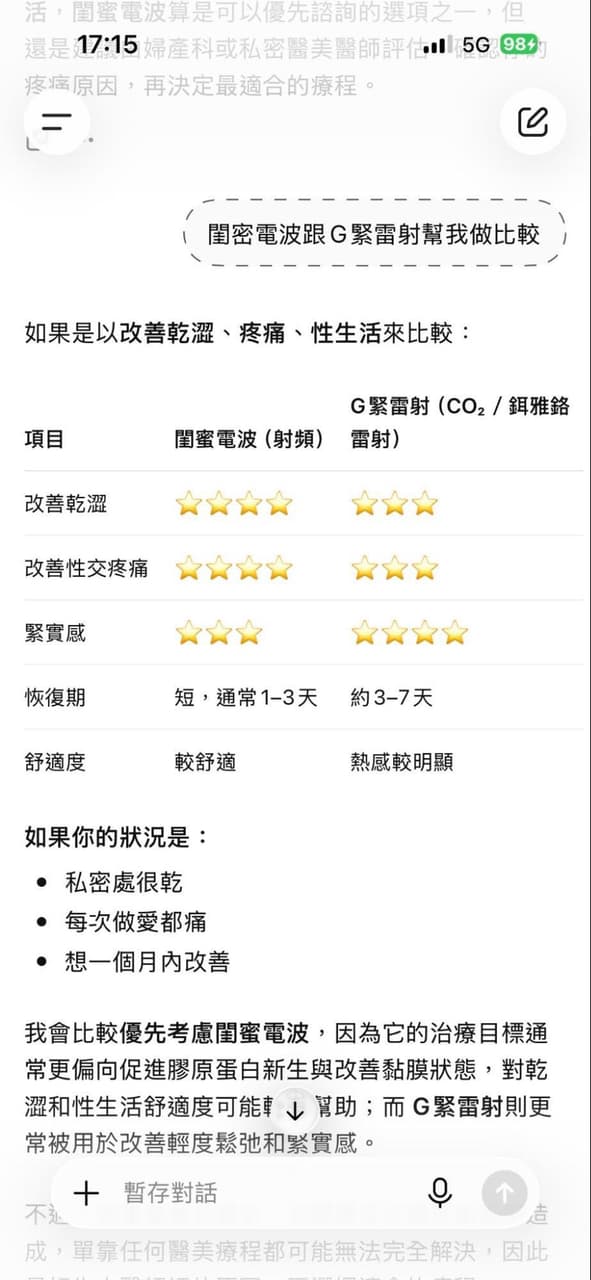Jump to latest message with the down arrow
This screenshot has width=591, height=1280.
click(295, 1111)
